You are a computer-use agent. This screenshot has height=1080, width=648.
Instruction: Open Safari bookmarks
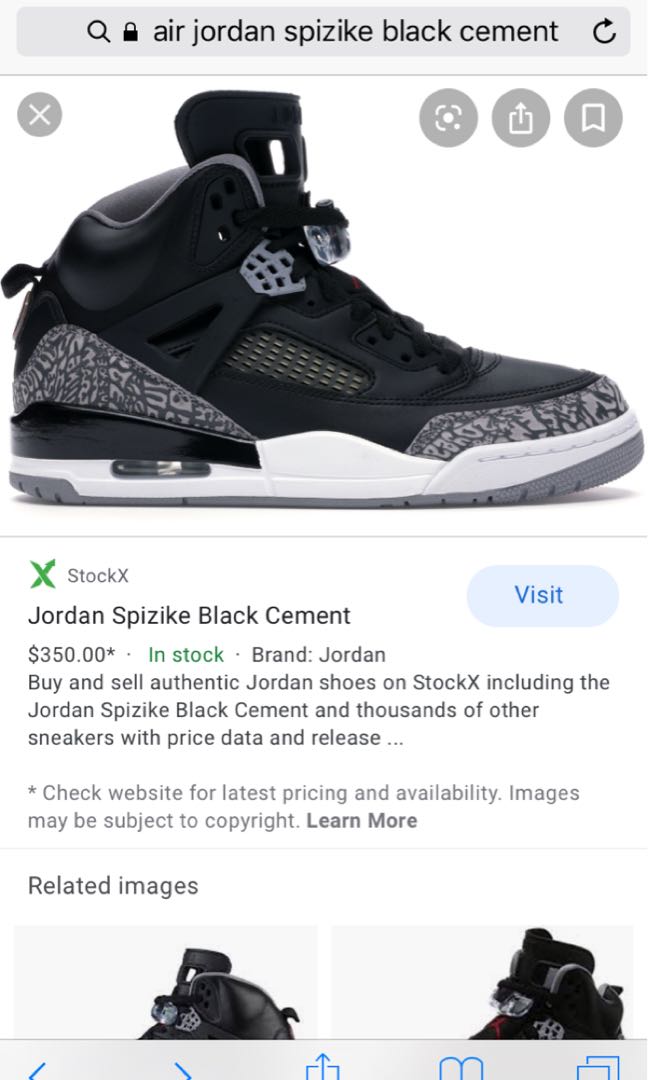pos(461,1068)
